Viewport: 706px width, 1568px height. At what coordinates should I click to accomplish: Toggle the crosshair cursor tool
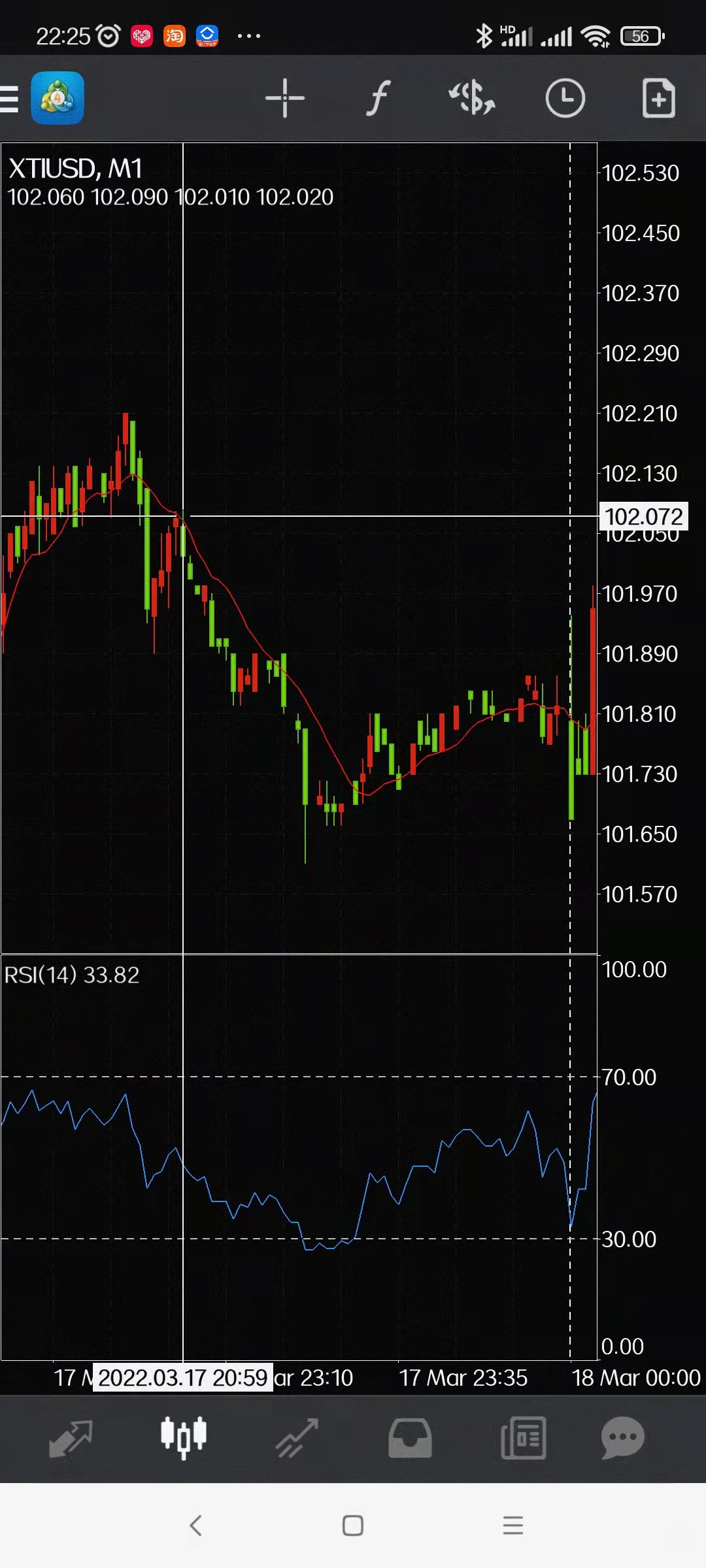pos(285,99)
